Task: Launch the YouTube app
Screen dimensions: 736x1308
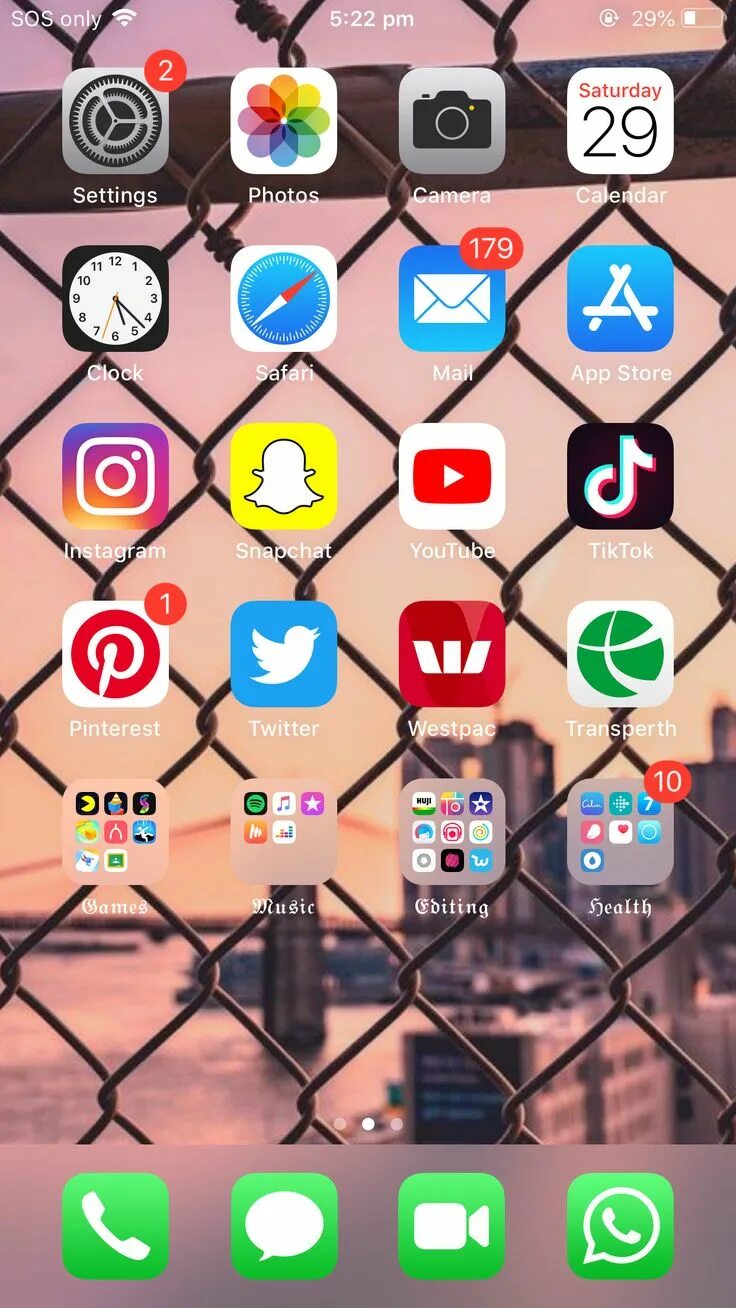Action: click(452, 476)
